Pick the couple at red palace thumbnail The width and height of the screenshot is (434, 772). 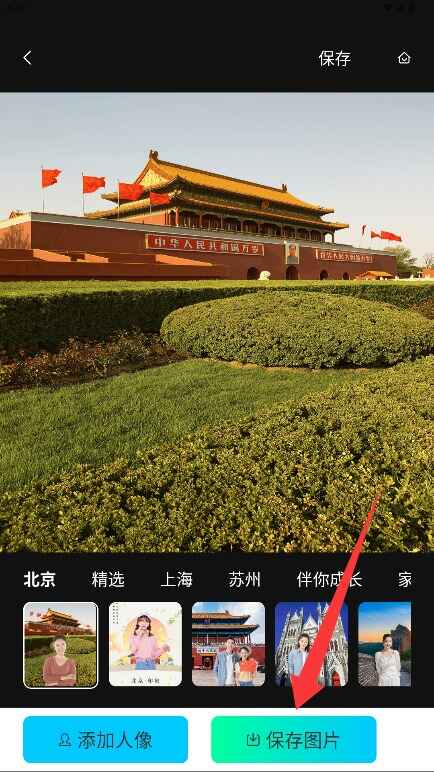[229, 644]
